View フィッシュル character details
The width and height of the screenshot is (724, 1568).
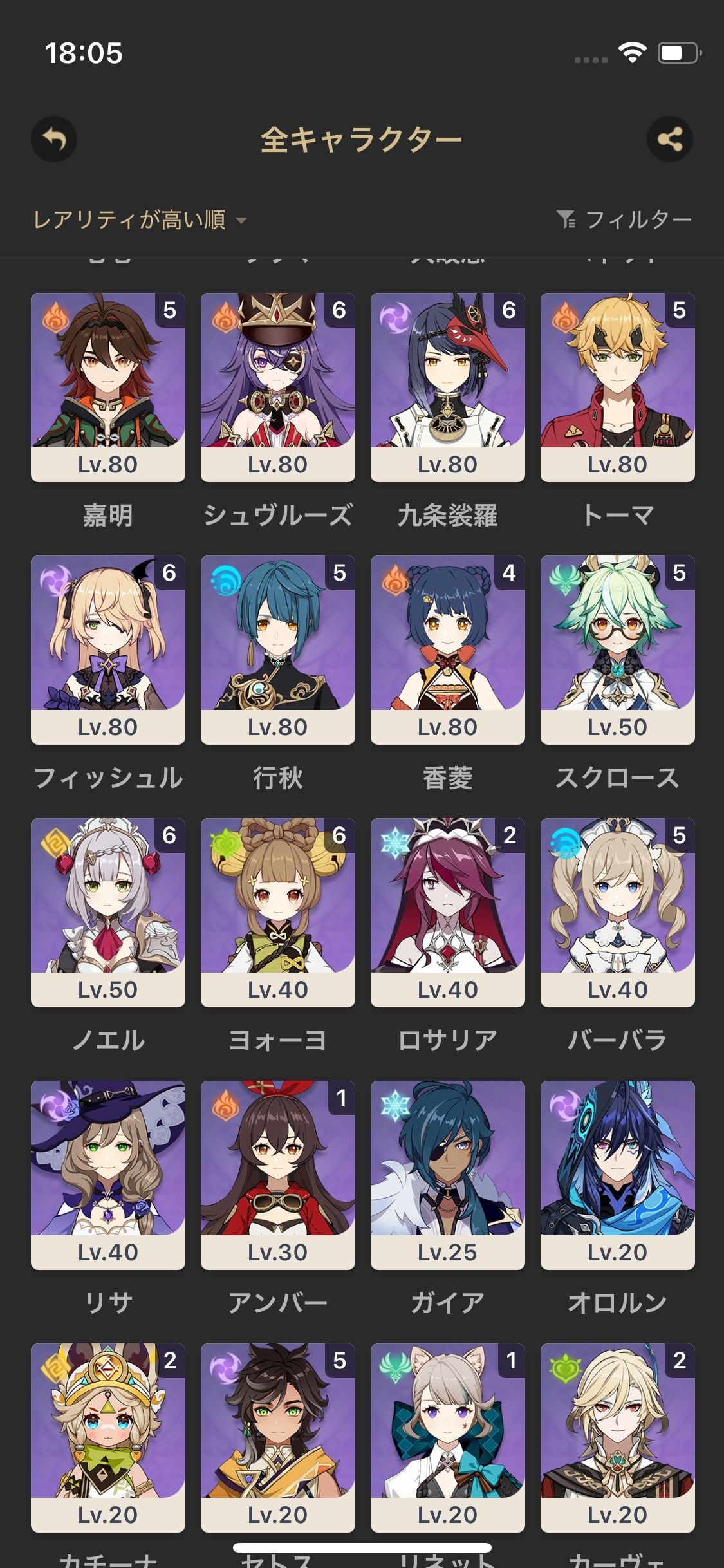[x=108, y=649]
